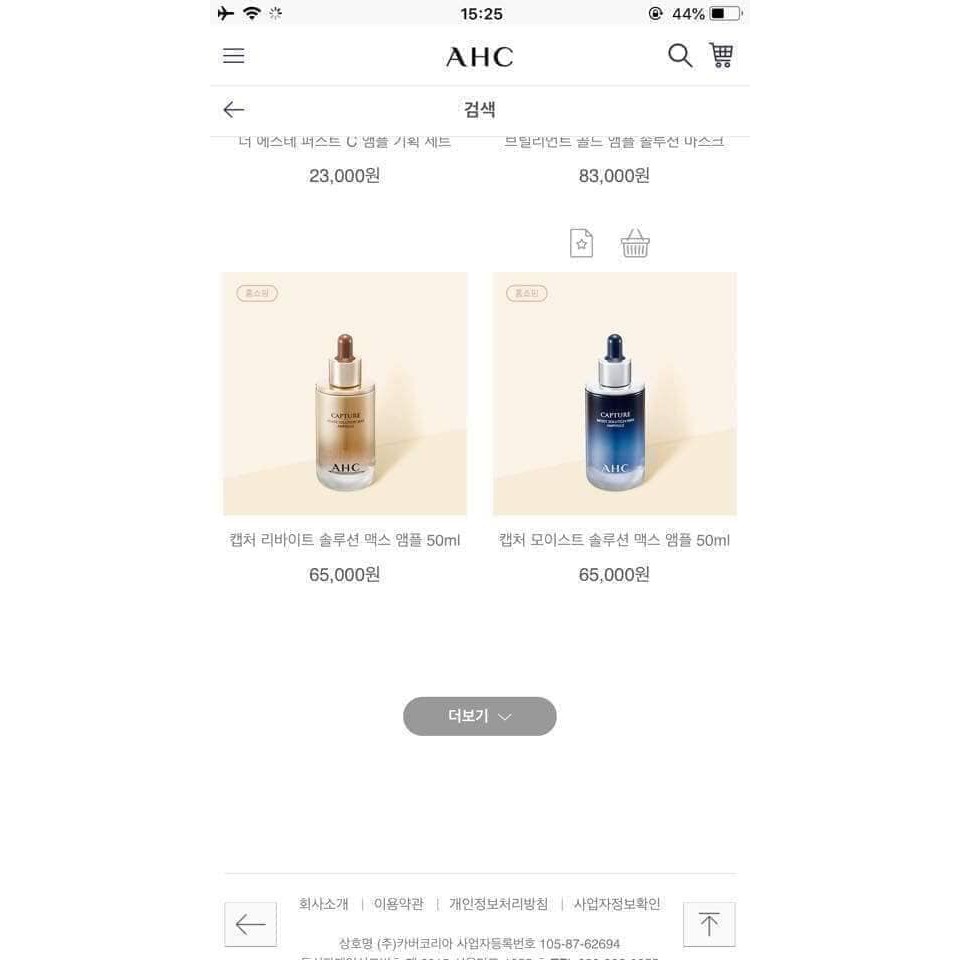Image resolution: width=960 pixels, height=960 pixels.
Task: Add product to basket with basket icon
Action: click(635, 243)
